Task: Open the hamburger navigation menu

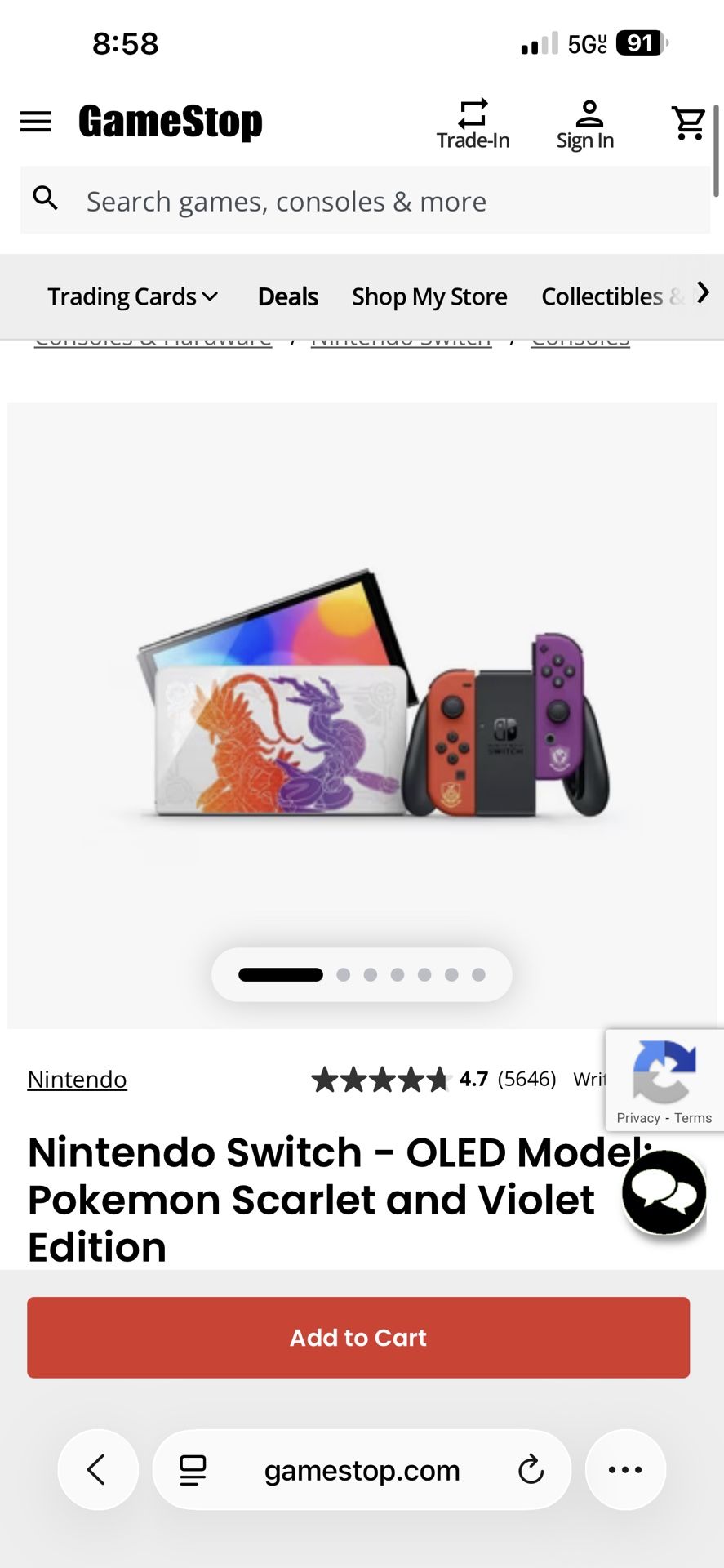Action: coord(35,121)
